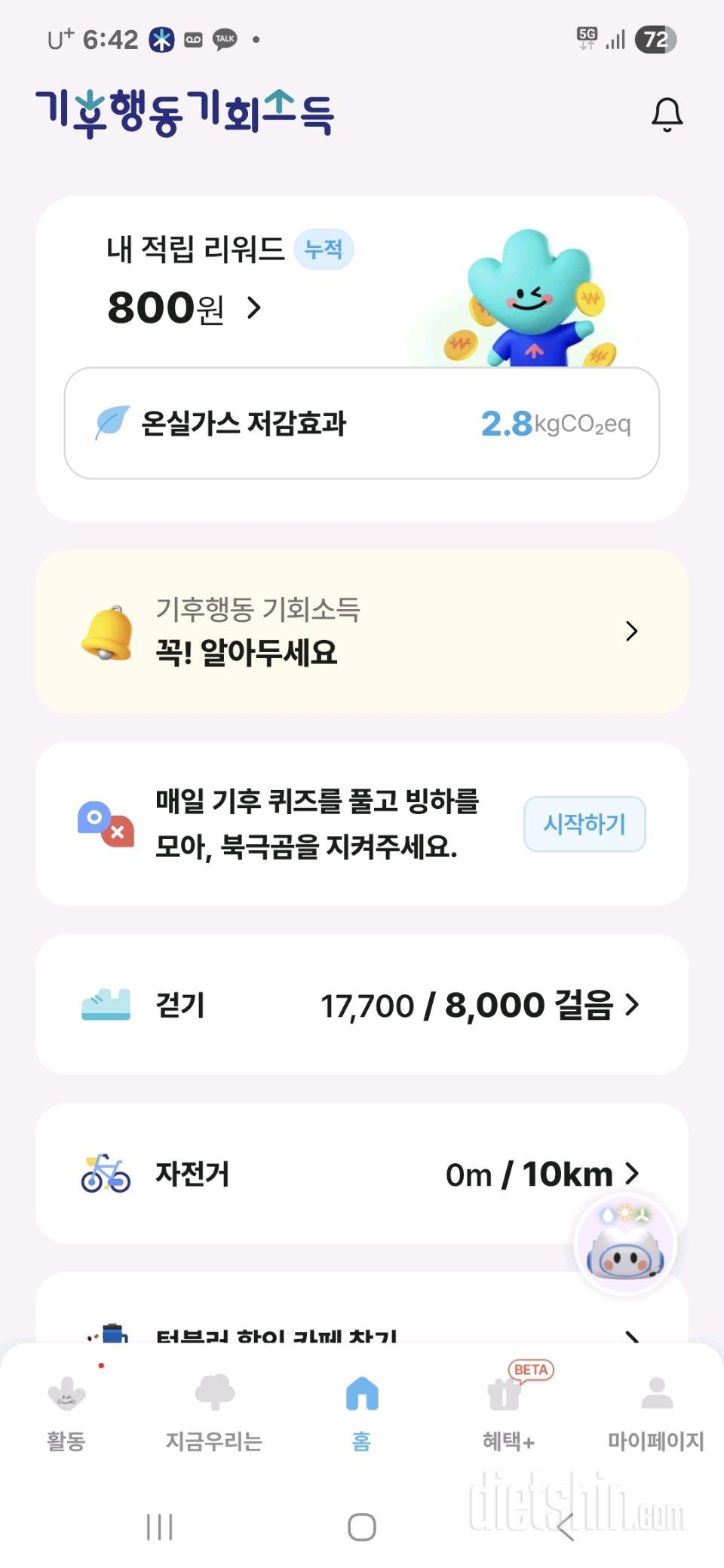The image size is (724, 1568).
Task: Open the notifications bell
Action: [667, 115]
